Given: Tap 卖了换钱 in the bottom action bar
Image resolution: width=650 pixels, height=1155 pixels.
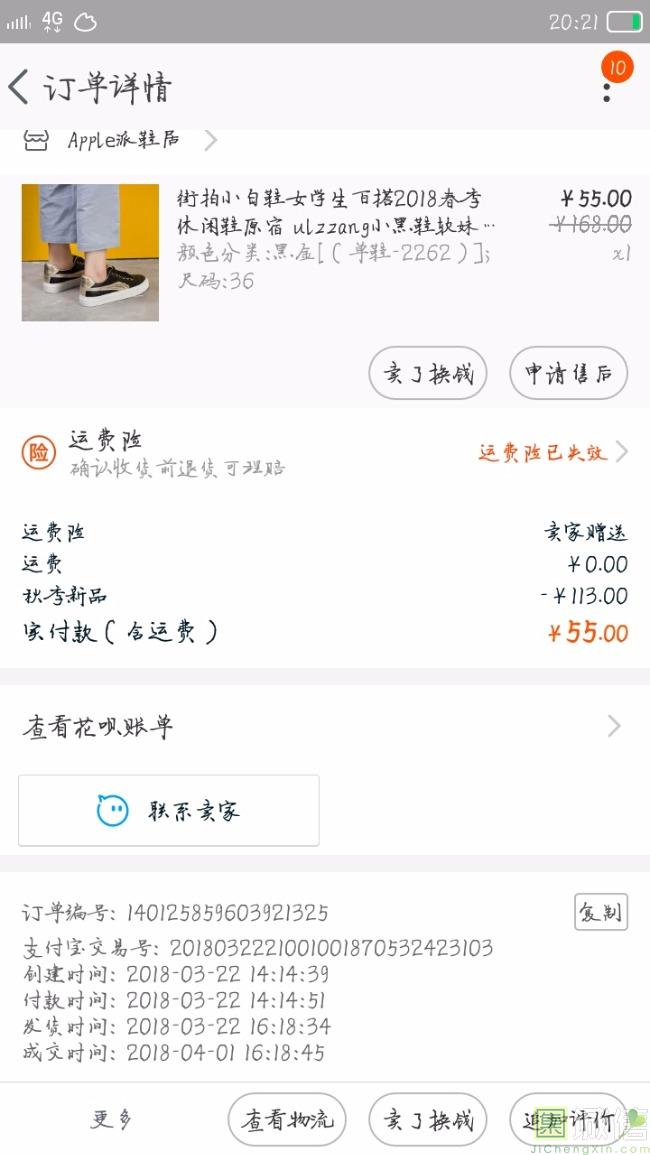Looking at the screenshot, I should point(428,1120).
